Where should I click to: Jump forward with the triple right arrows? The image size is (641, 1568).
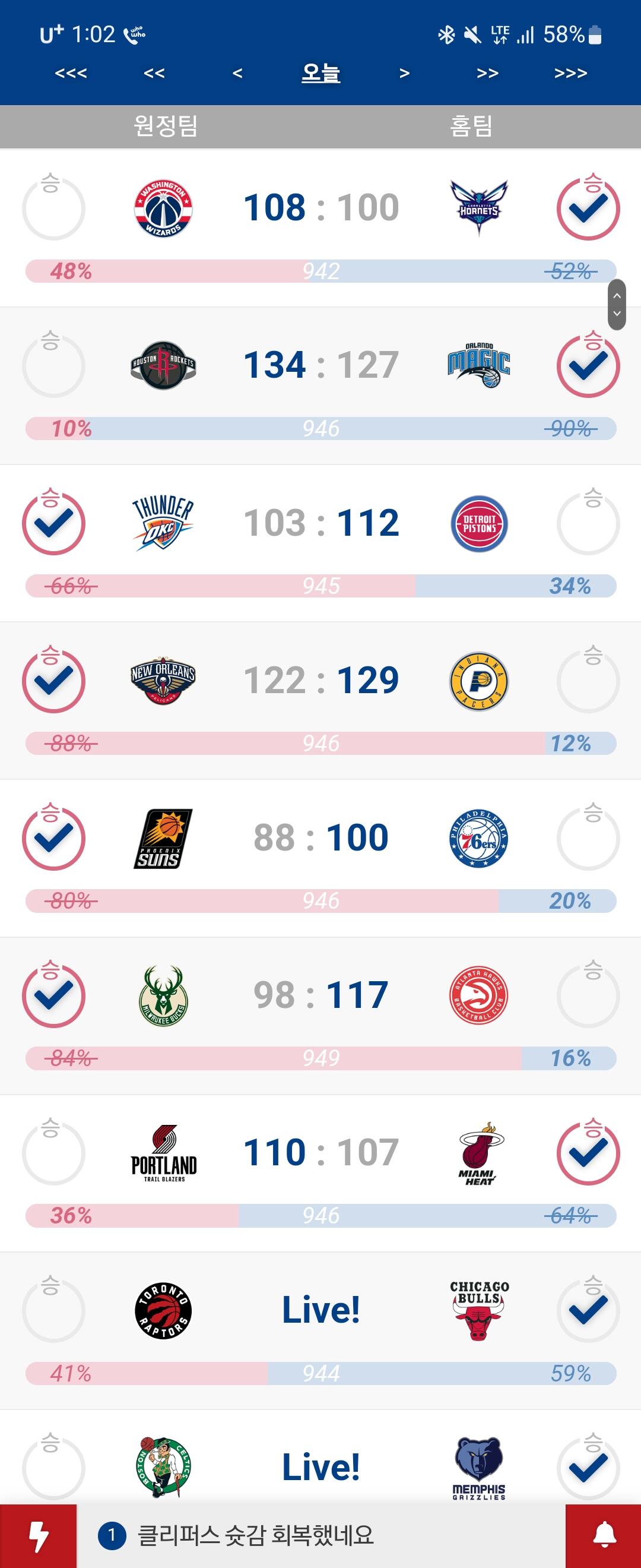pyautogui.click(x=570, y=74)
